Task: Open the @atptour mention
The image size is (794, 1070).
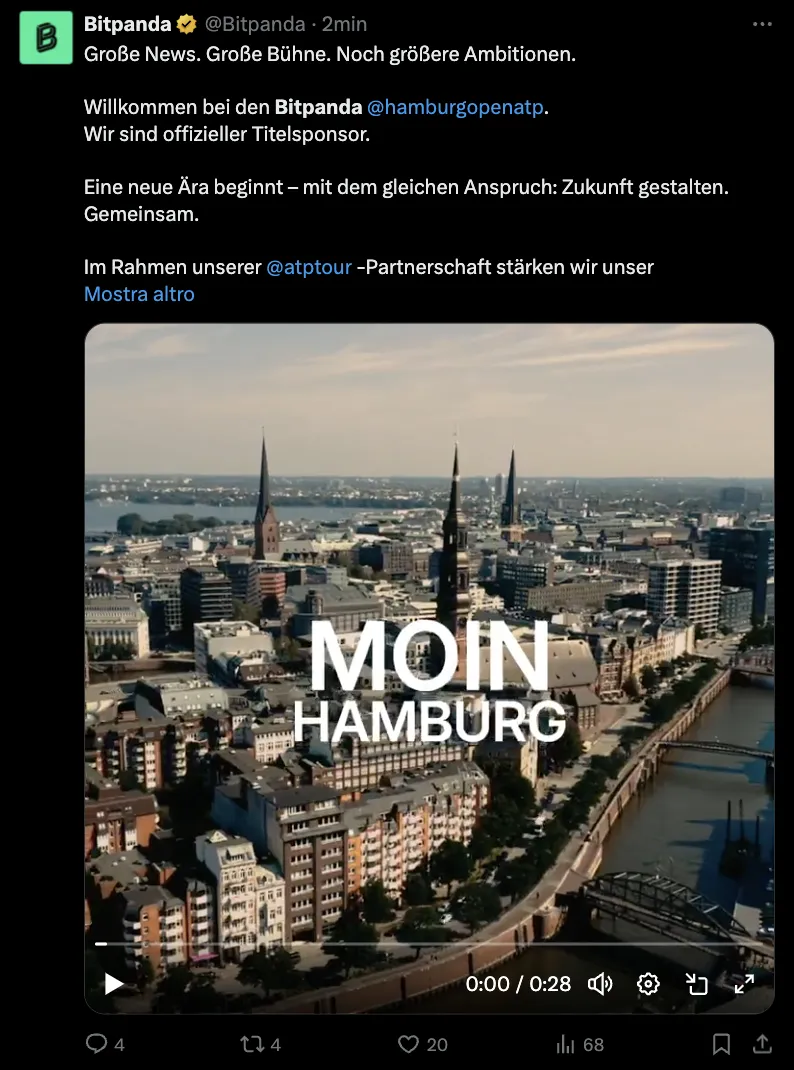Action: (309, 267)
